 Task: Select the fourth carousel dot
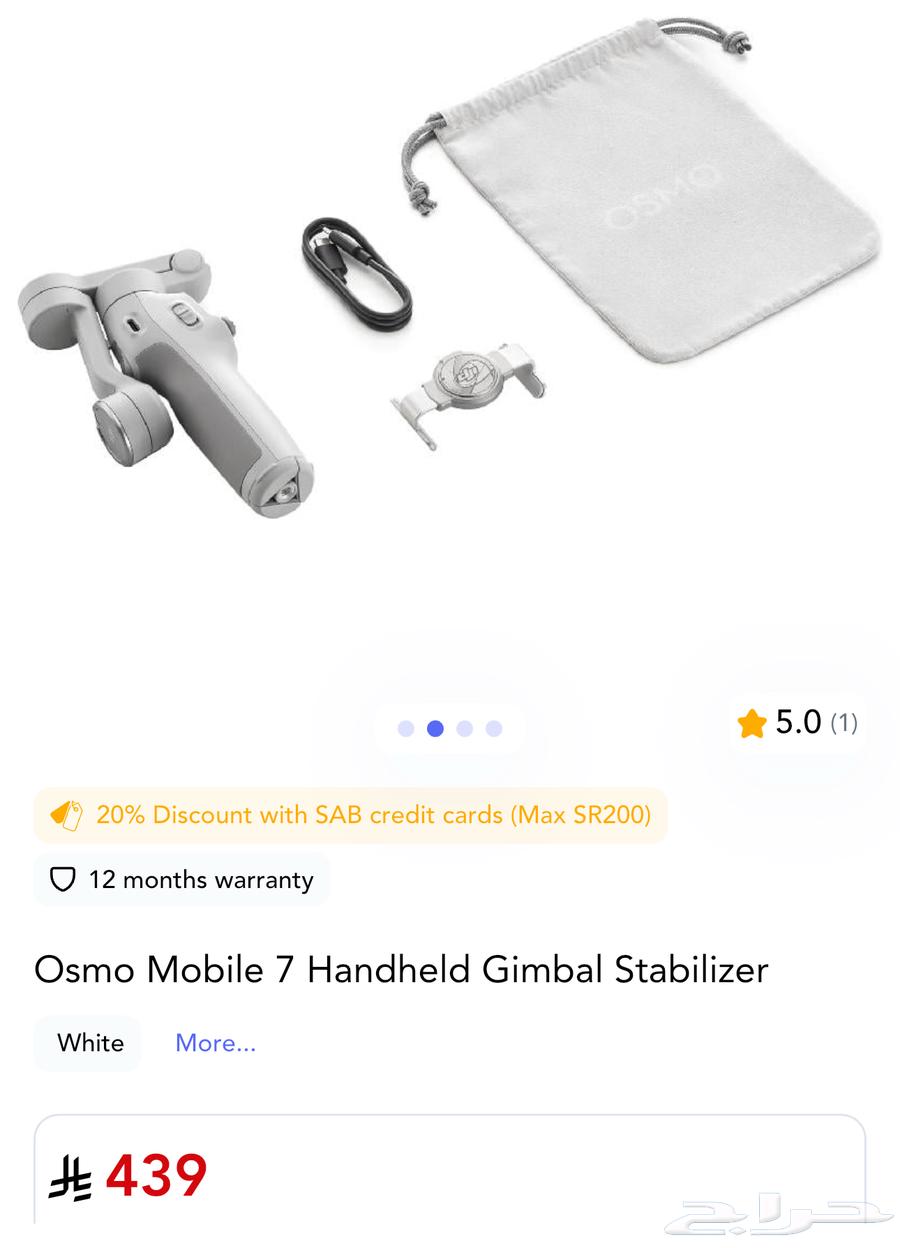tap(492, 728)
